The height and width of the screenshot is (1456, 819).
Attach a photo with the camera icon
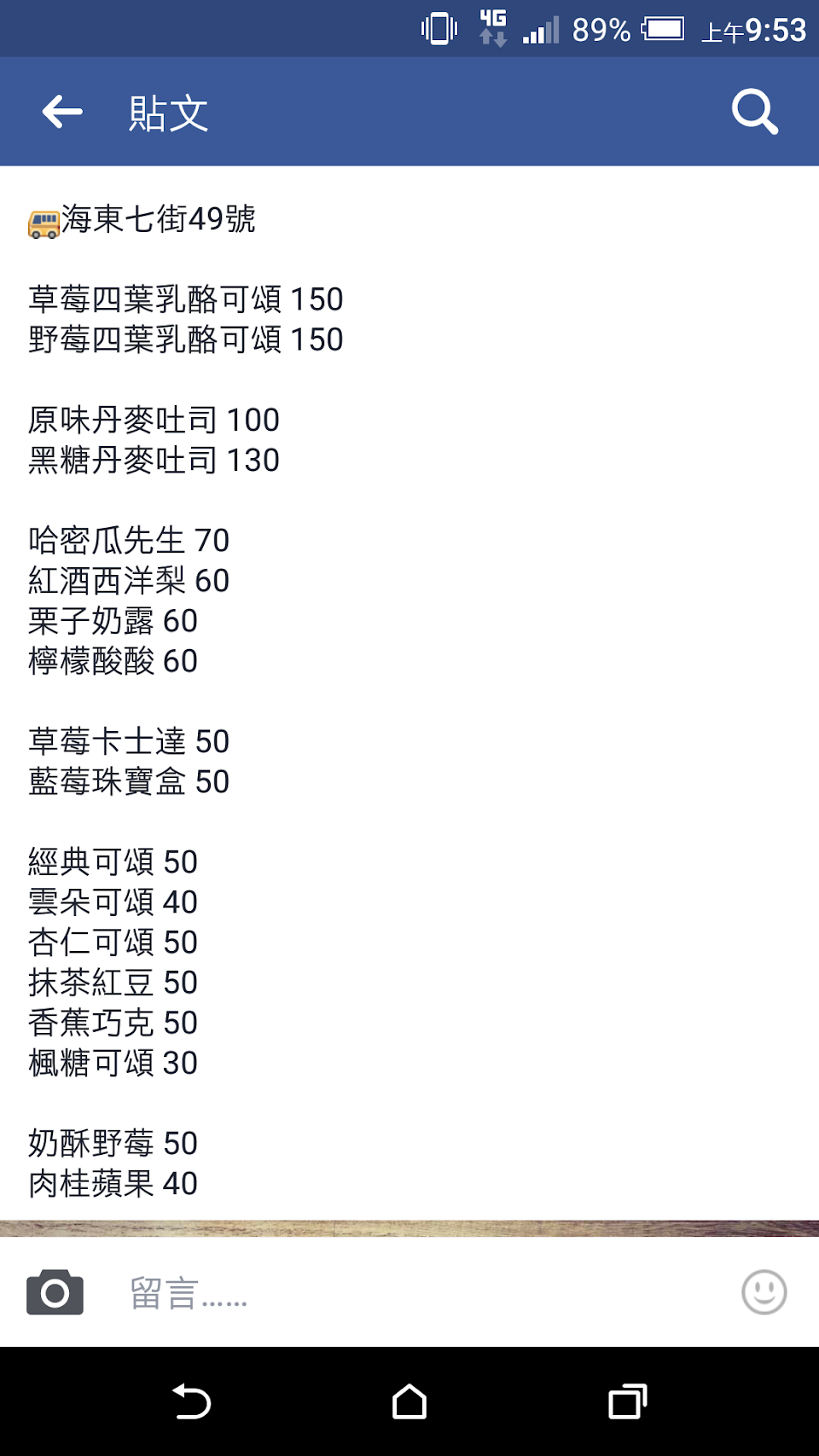point(55,1292)
